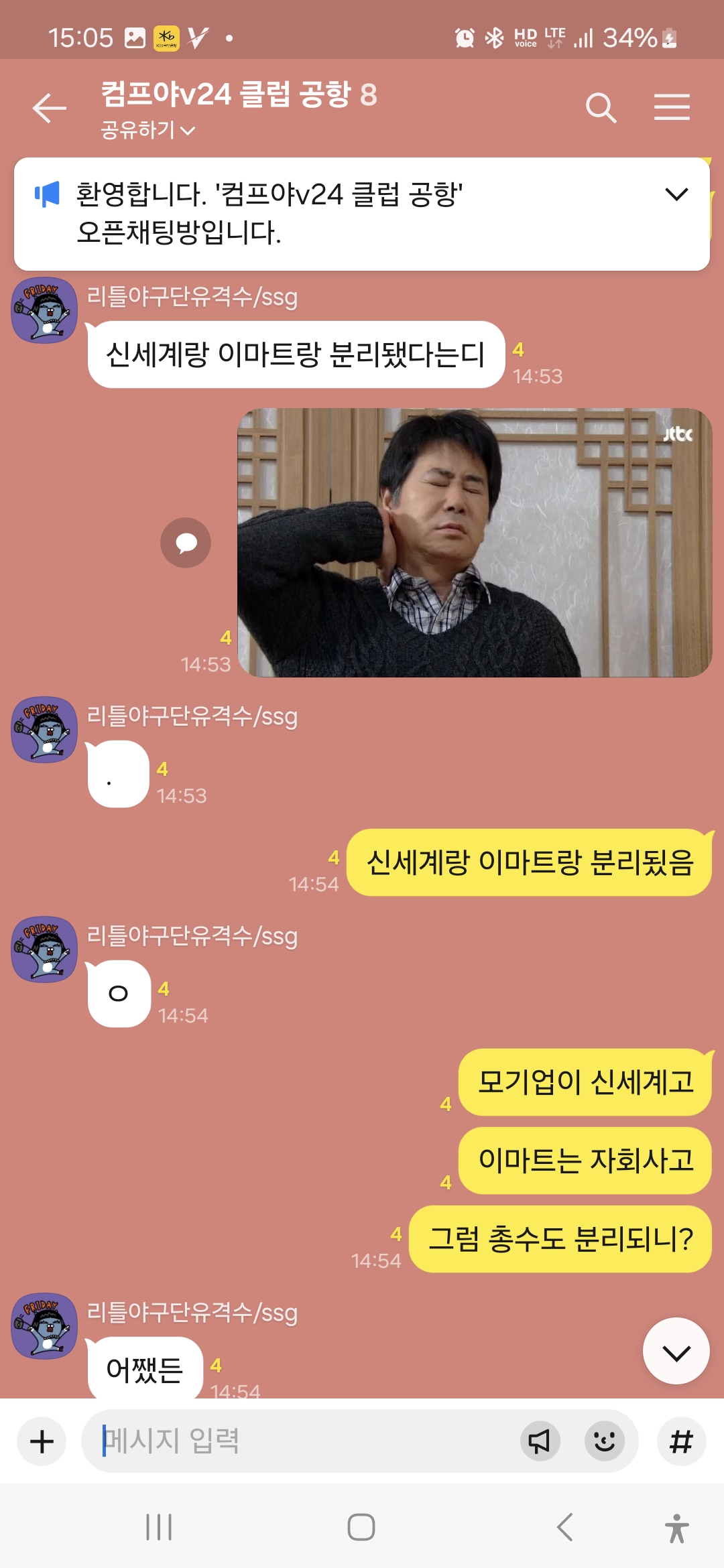Search within this chat
This screenshot has height=1568, width=724.
(x=601, y=108)
